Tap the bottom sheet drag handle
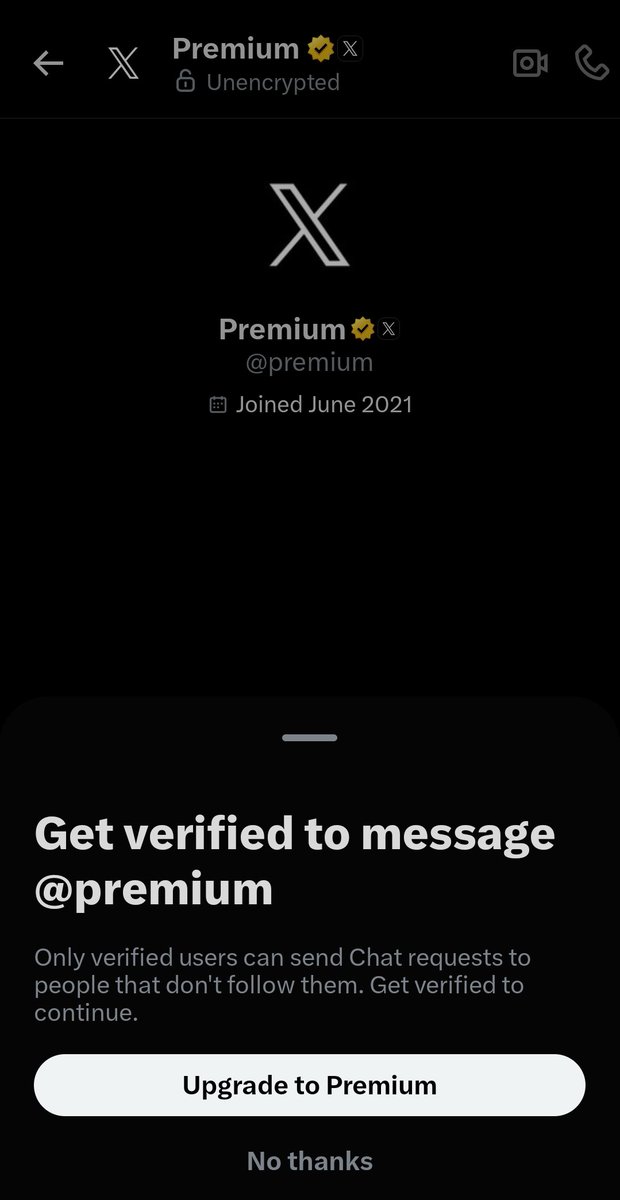Image resolution: width=620 pixels, height=1200 pixels. pos(310,738)
